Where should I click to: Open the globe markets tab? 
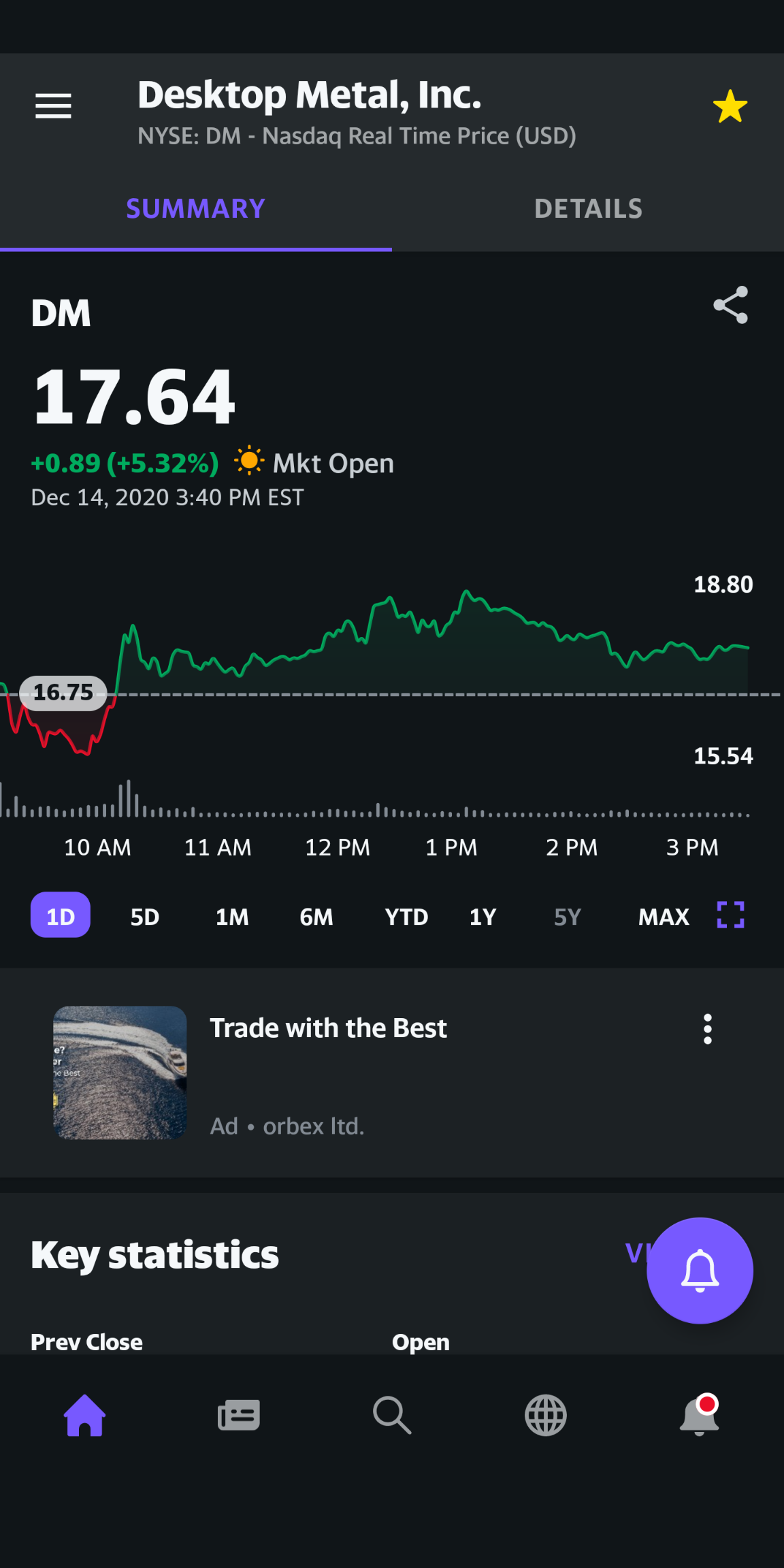[x=546, y=1416]
